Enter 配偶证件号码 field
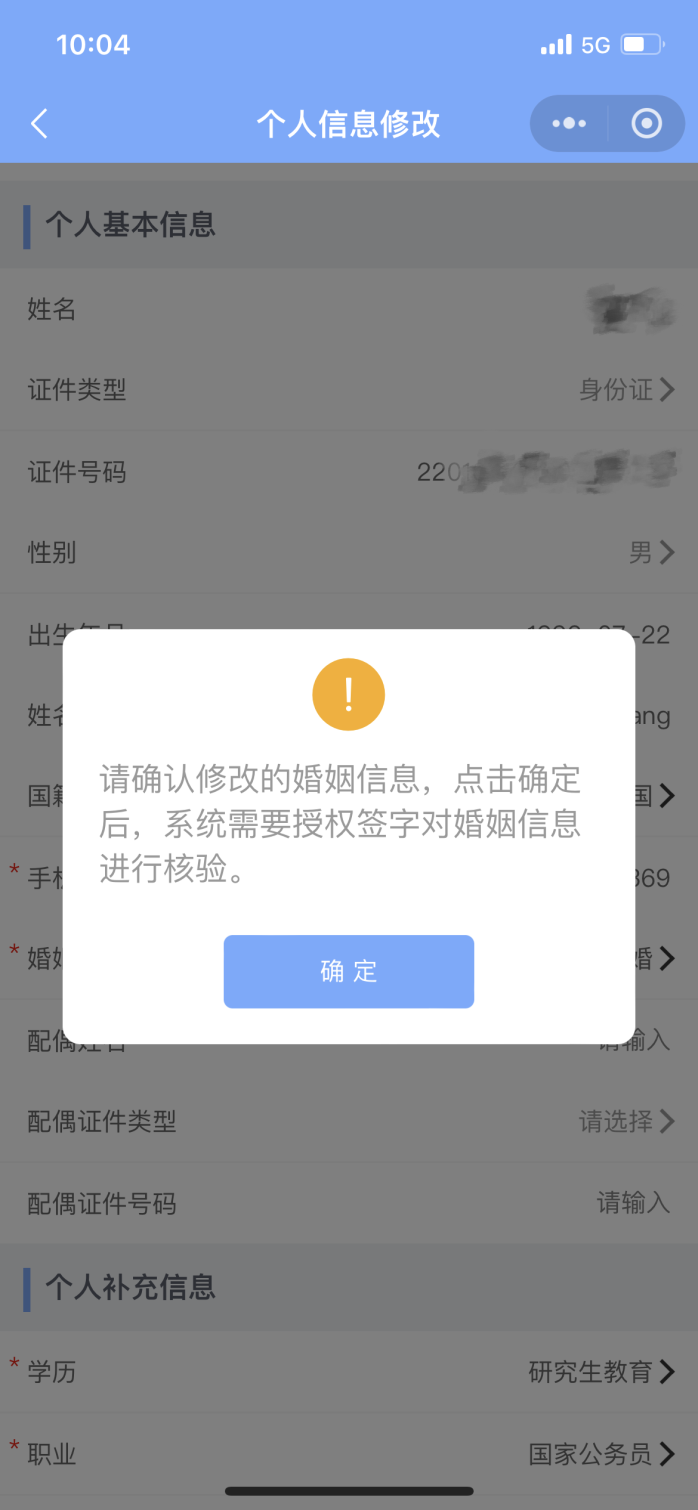Viewport: 698px width, 1510px height. 632,1203
